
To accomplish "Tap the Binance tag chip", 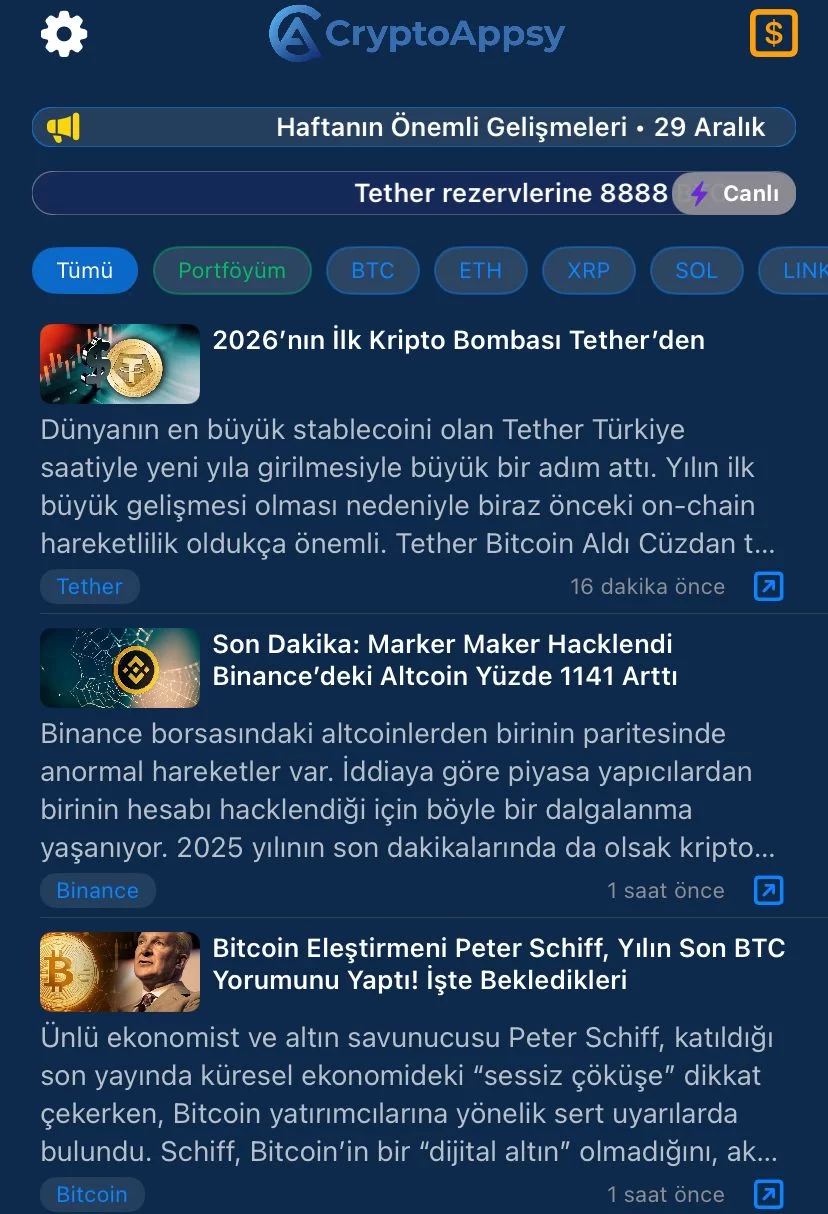I will [x=97, y=891].
